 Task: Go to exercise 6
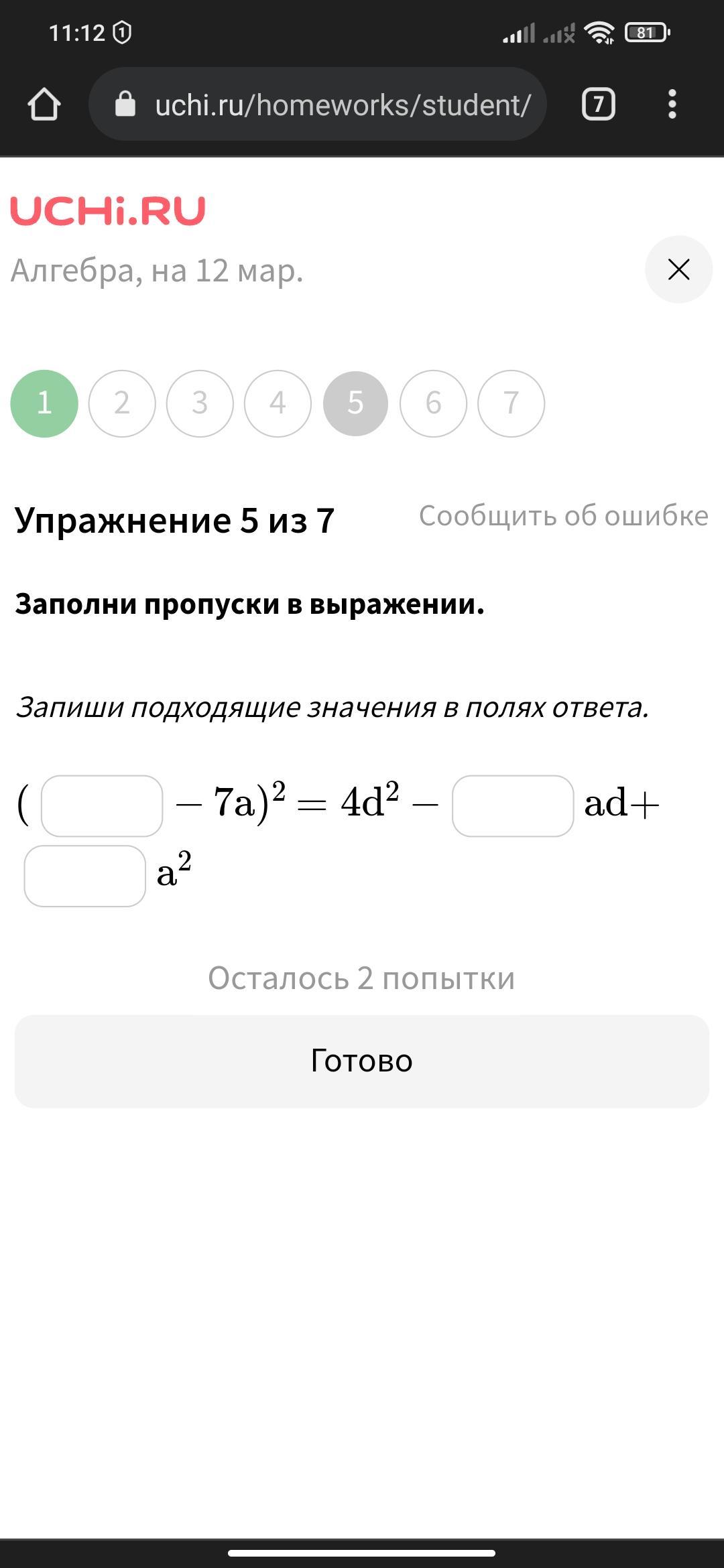tap(433, 403)
